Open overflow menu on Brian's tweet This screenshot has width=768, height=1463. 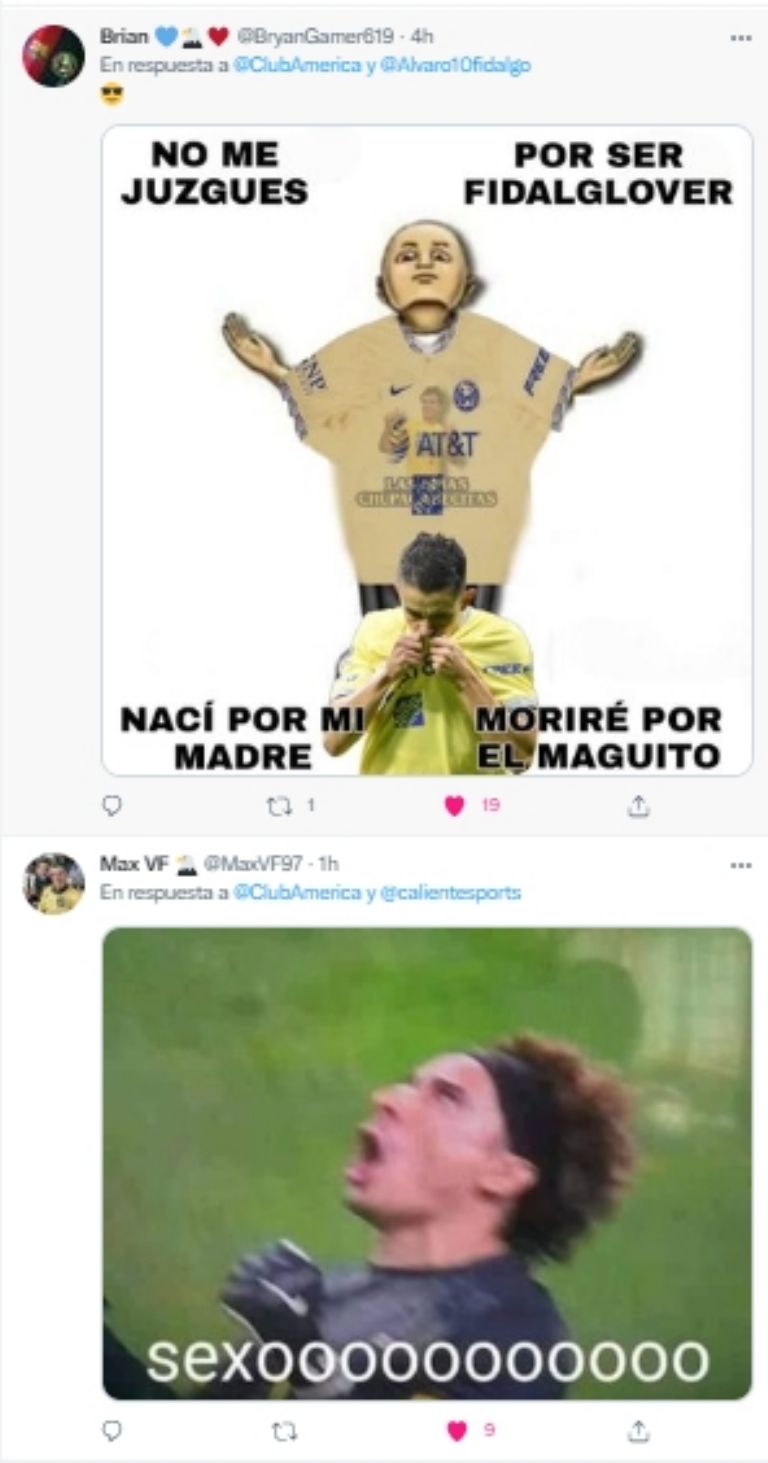pos(740,38)
